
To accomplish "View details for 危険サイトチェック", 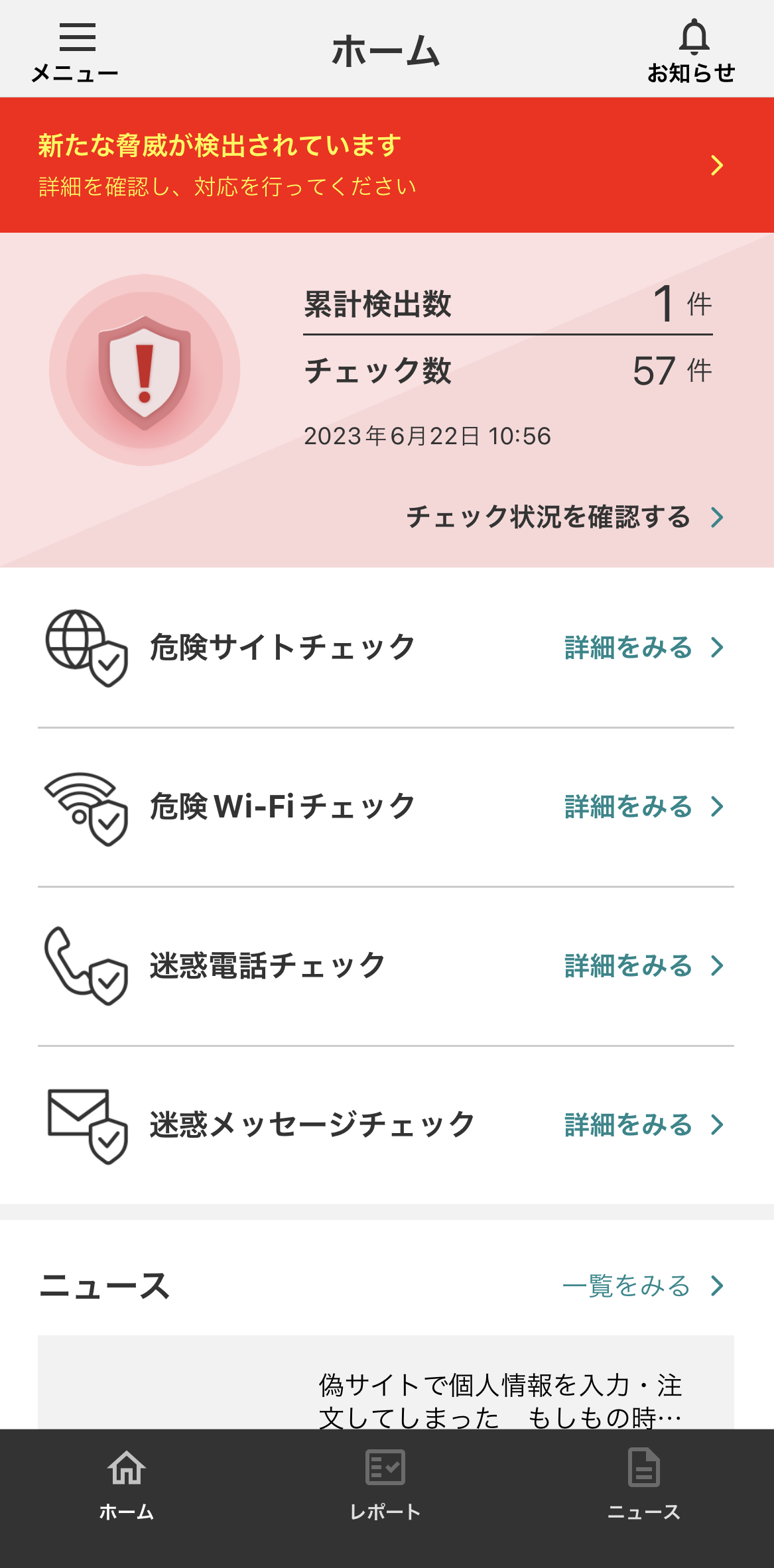I will pyautogui.click(x=642, y=648).
